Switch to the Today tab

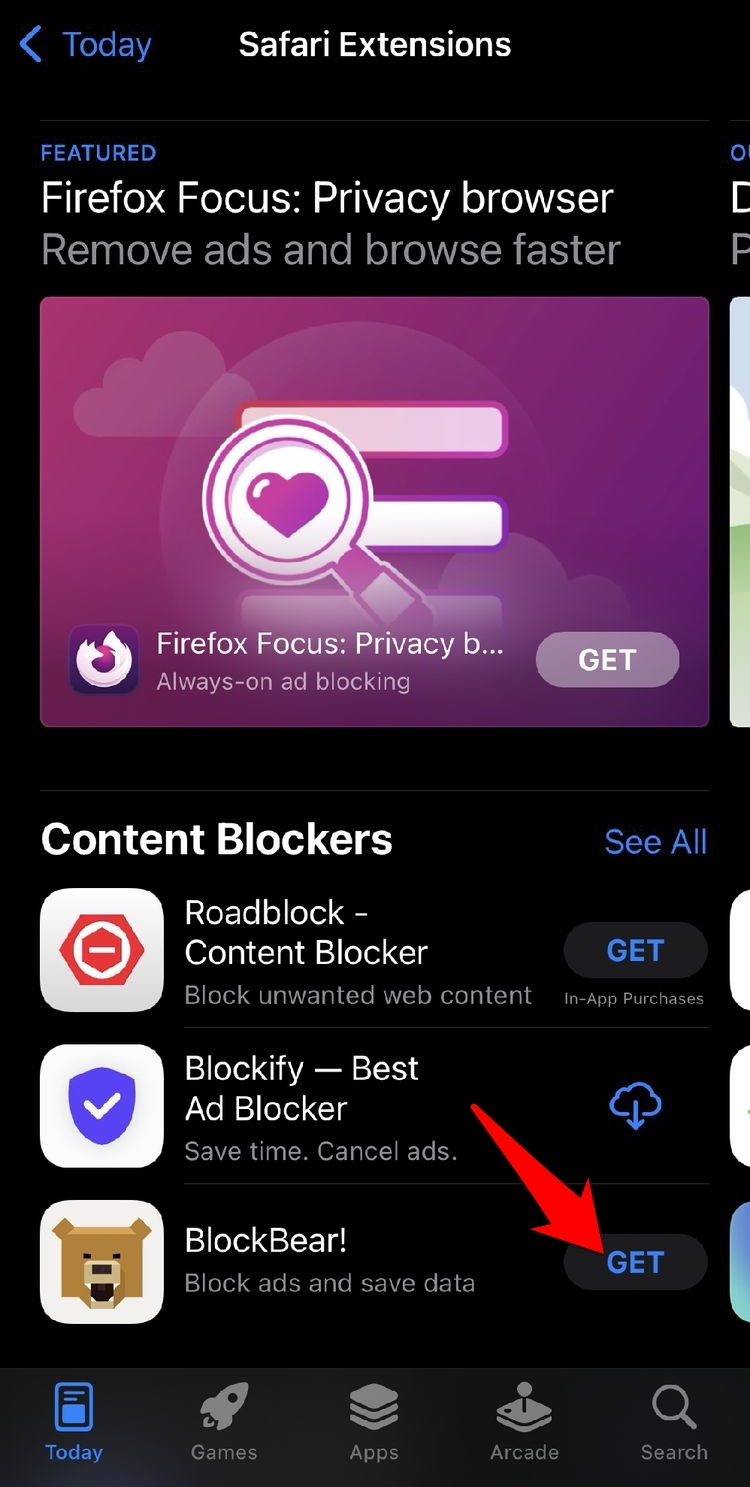[74, 1424]
